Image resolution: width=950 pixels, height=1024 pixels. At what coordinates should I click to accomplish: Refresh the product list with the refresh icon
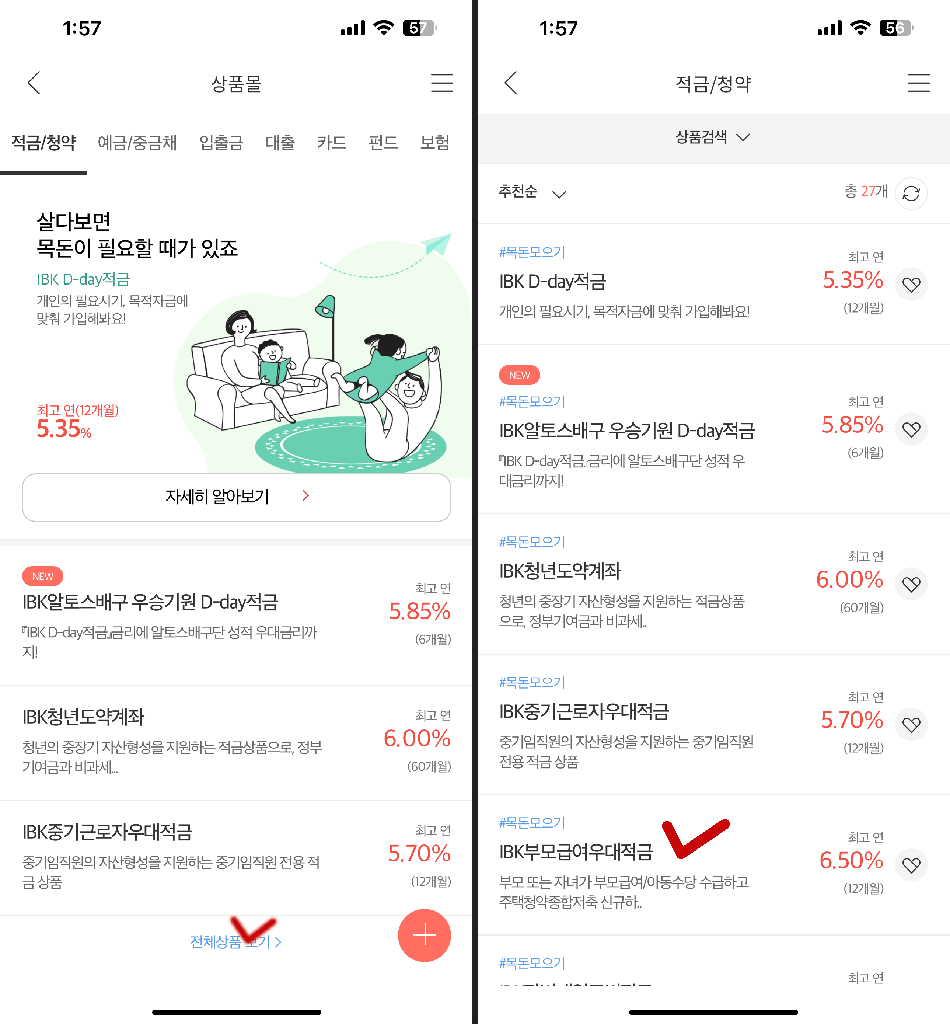pyautogui.click(x=909, y=194)
